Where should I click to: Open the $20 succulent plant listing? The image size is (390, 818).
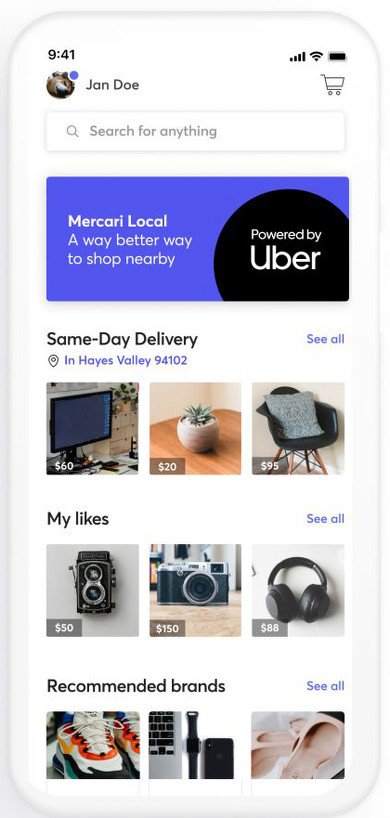click(x=196, y=428)
